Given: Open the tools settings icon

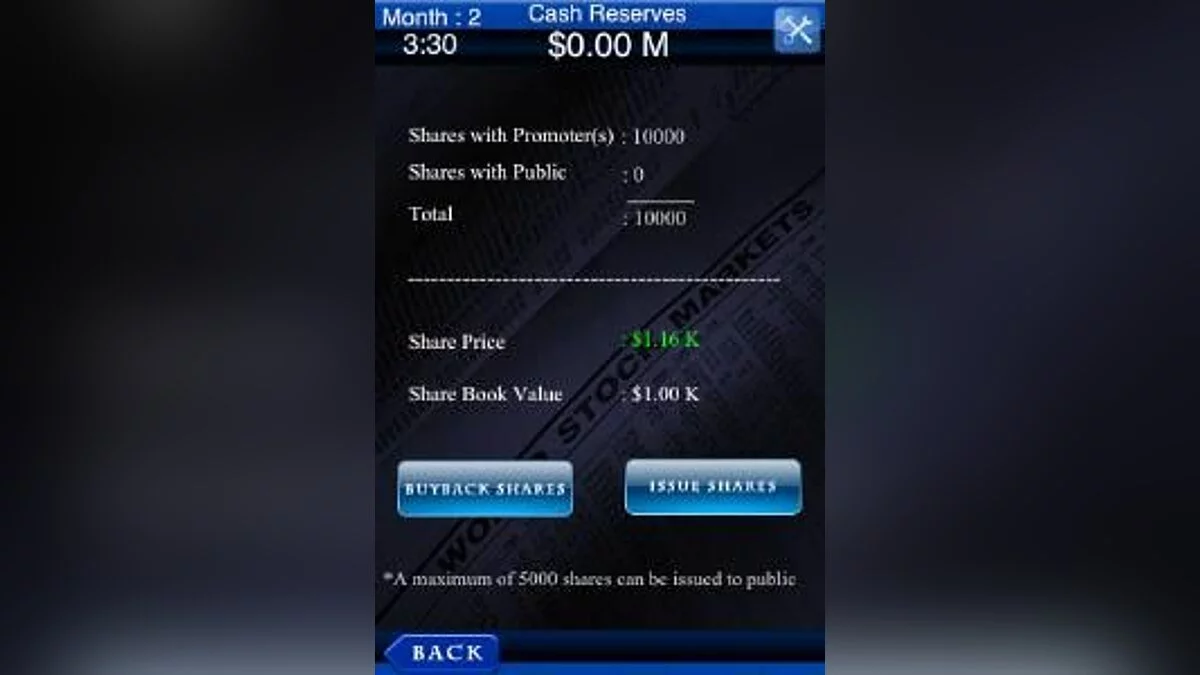Looking at the screenshot, I should pos(796,30).
